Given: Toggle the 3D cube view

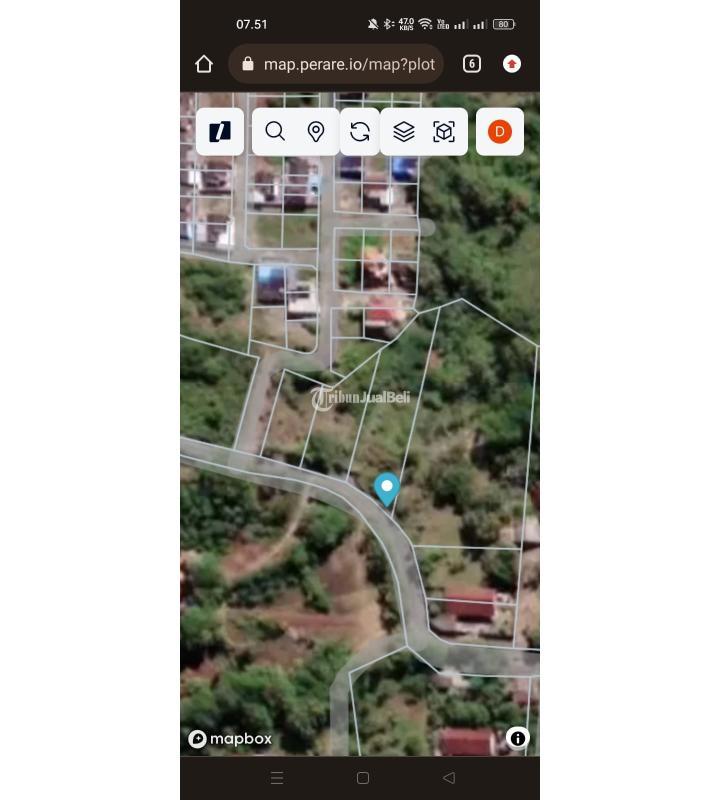Looking at the screenshot, I should tap(444, 132).
